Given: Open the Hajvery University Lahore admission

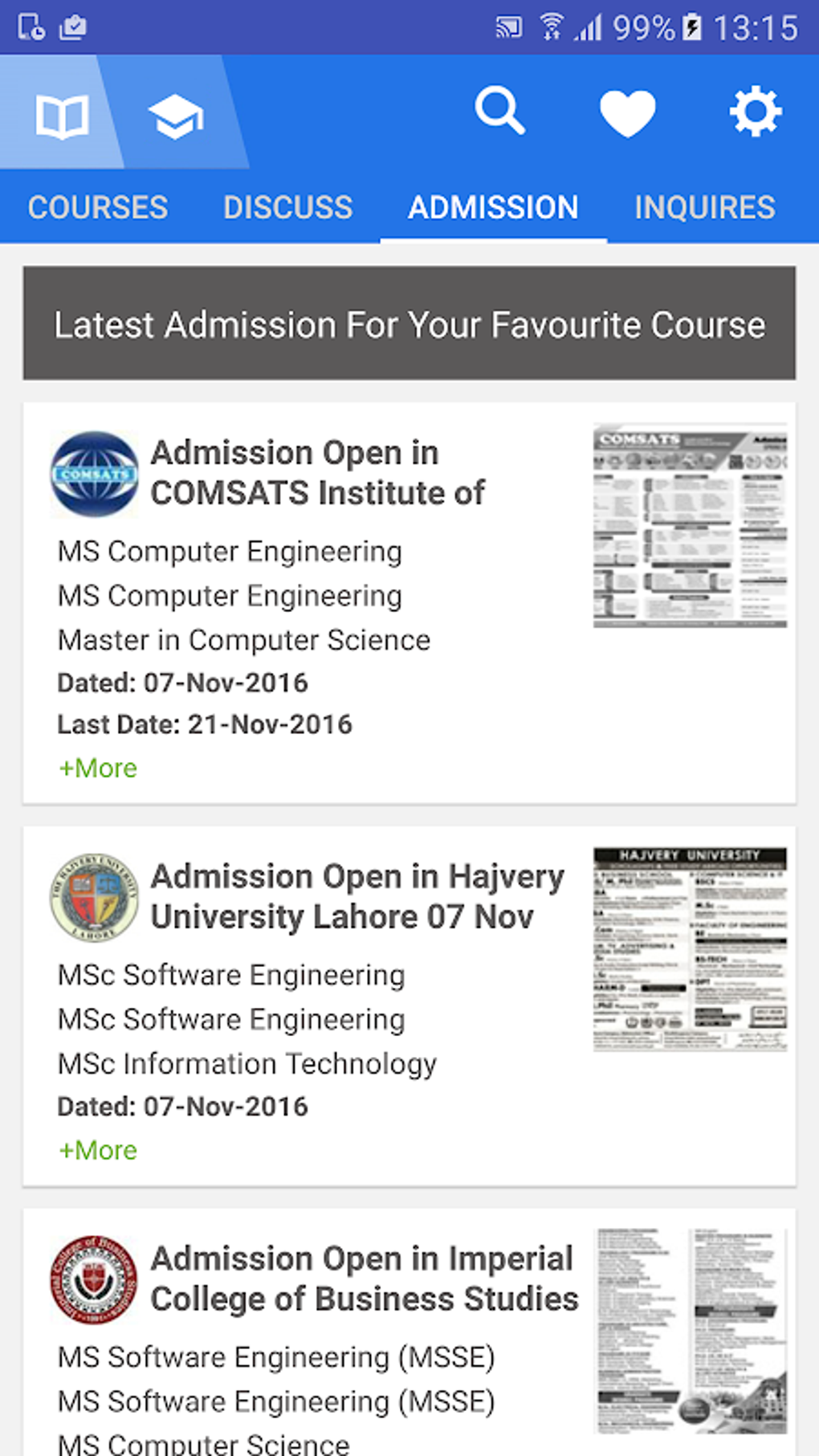Looking at the screenshot, I should [357, 896].
